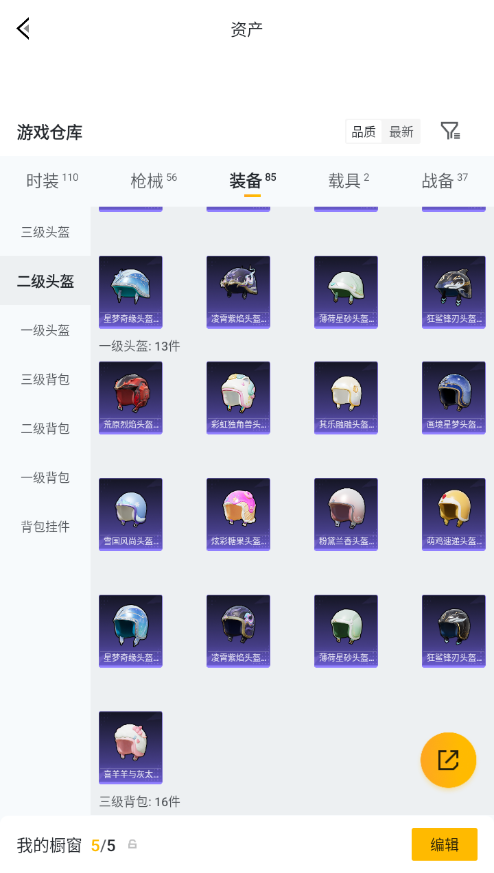Go back from the 资产 page
Image resolution: width=494 pixels, height=873 pixels.
[x=23, y=28]
